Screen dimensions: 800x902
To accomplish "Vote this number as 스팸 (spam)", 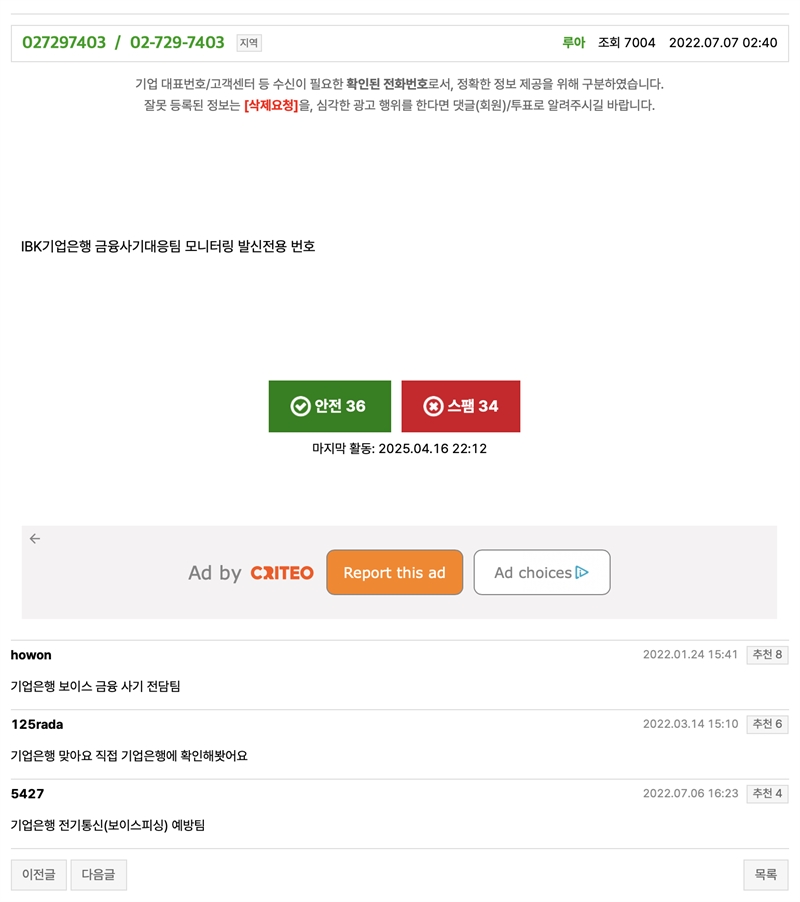I will point(460,406).
